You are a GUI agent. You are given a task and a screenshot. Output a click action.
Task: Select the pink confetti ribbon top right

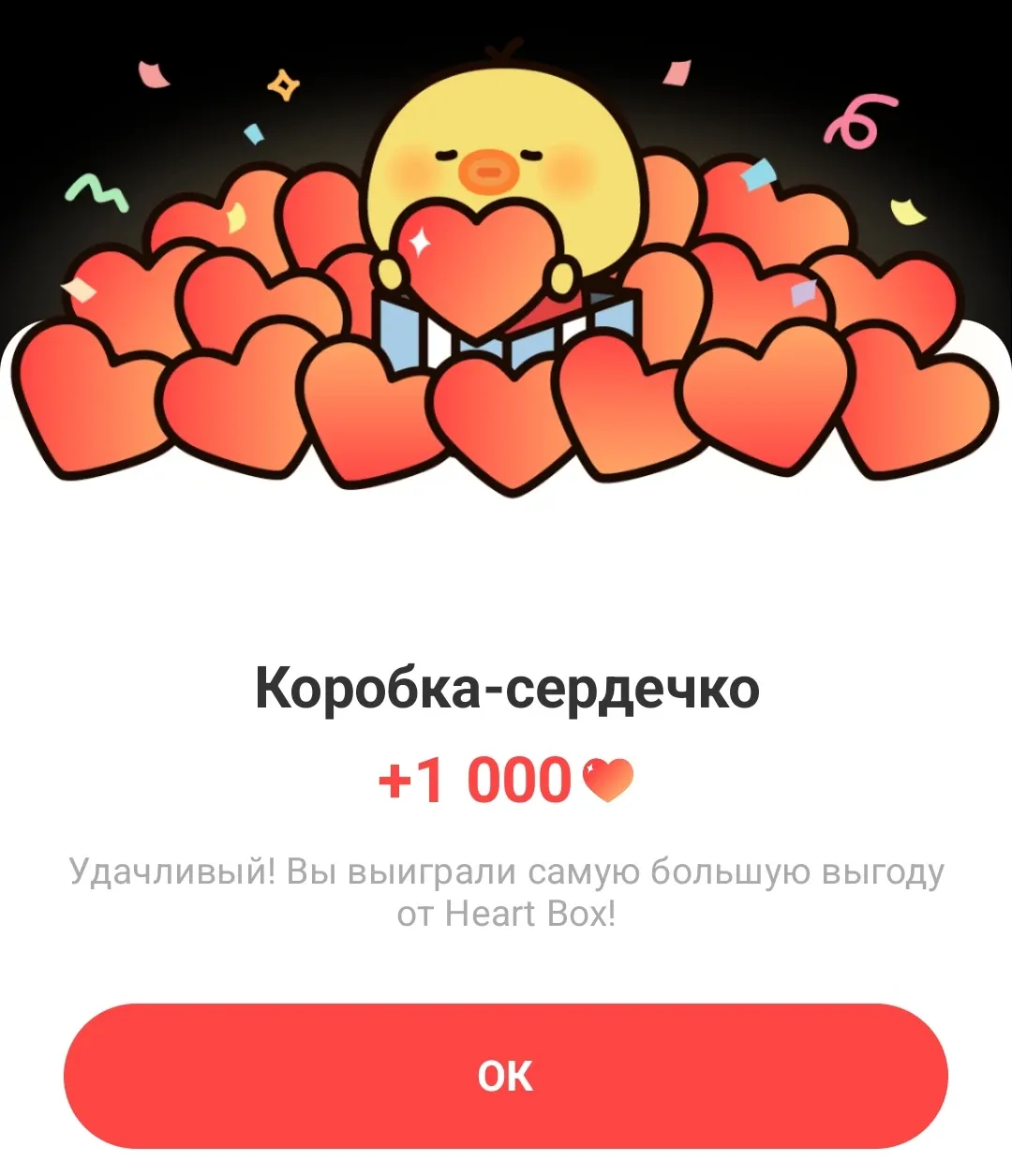855,122
